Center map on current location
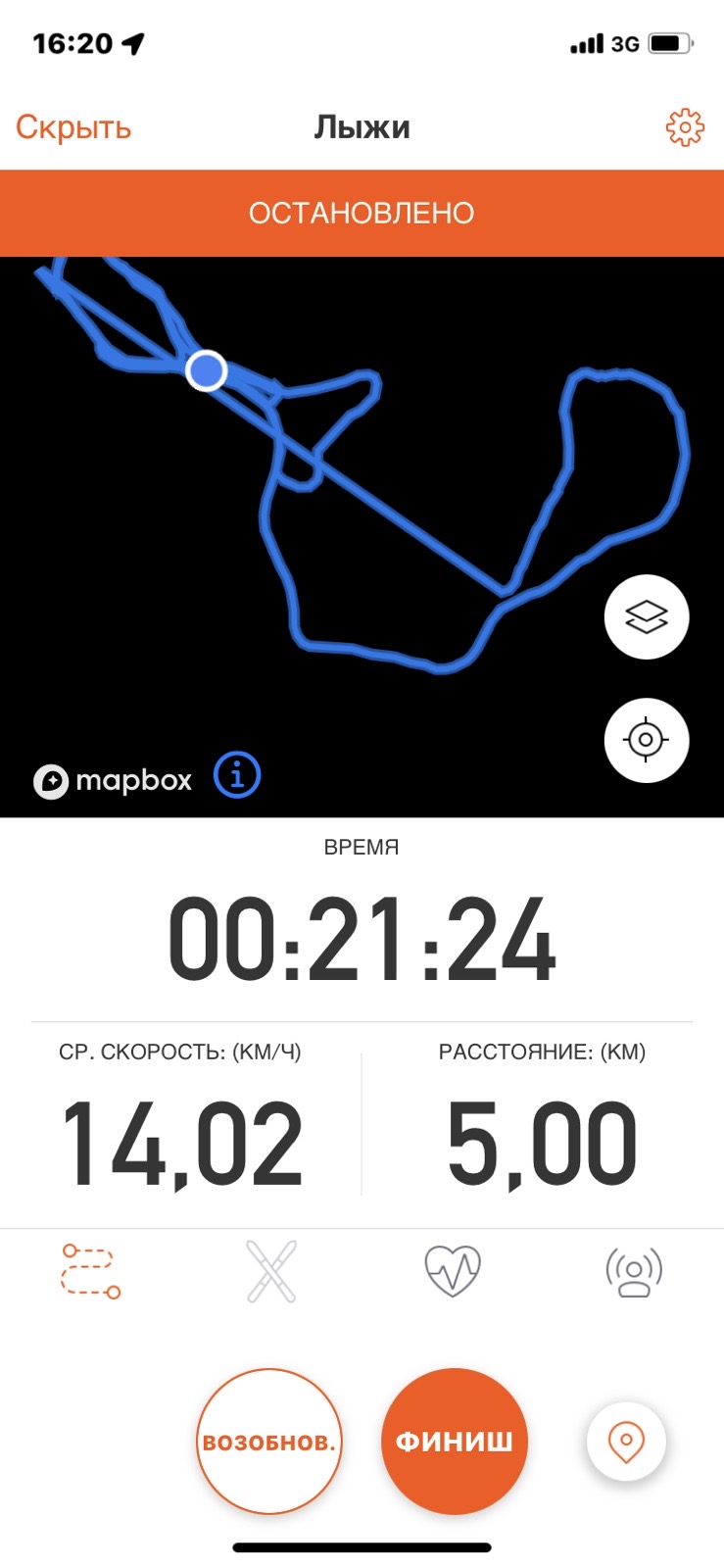 [647, 740]
